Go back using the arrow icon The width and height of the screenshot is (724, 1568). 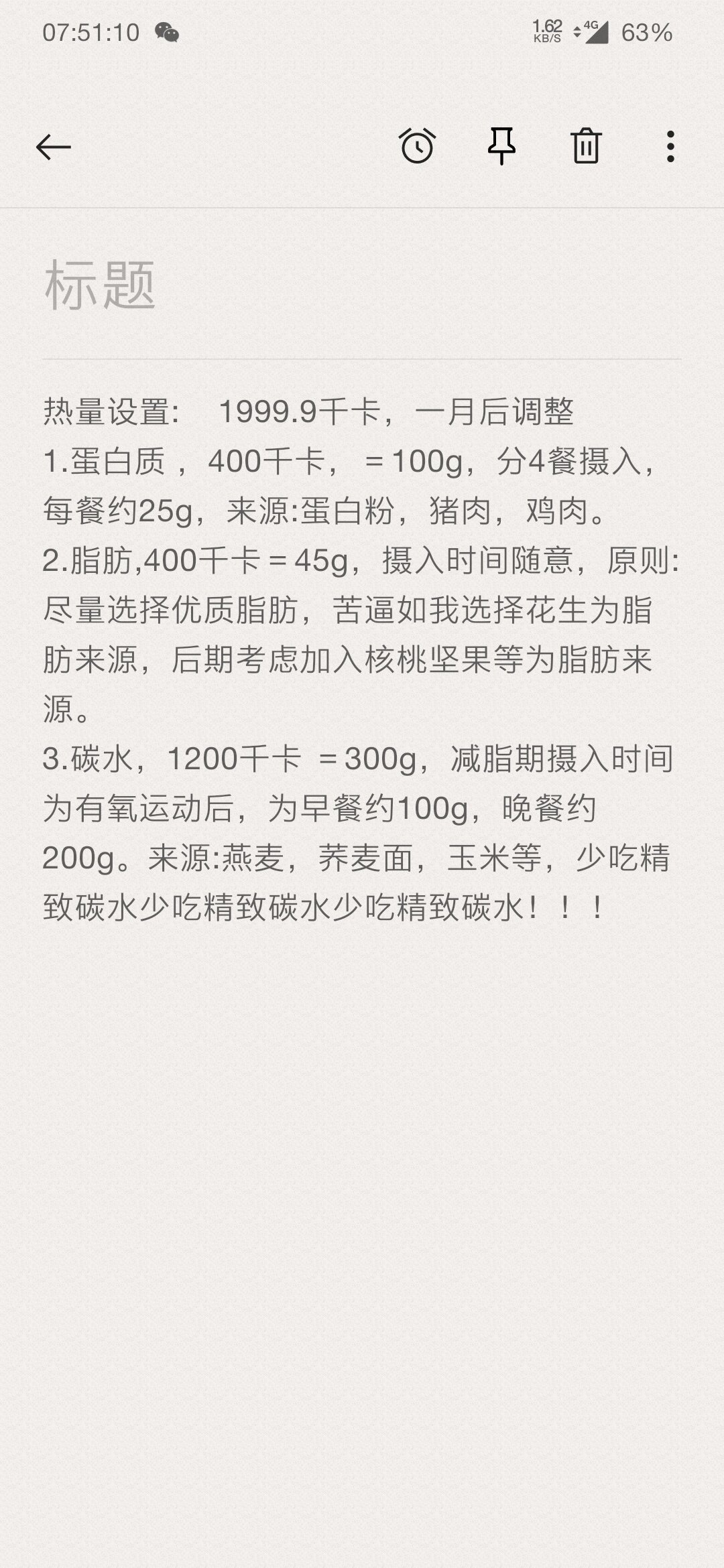pos(54,147)
